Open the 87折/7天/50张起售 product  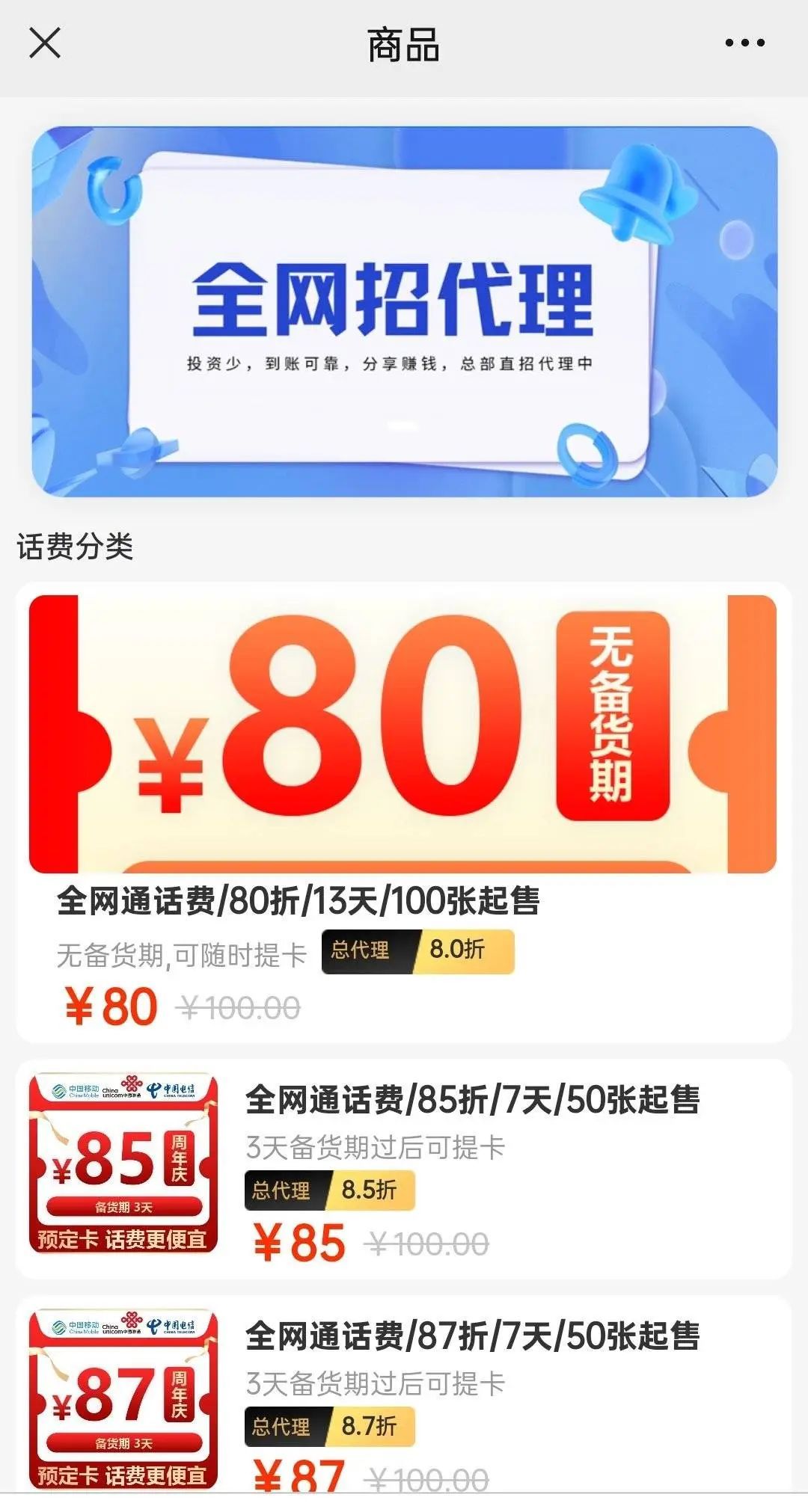click(x=471, y=1336)
